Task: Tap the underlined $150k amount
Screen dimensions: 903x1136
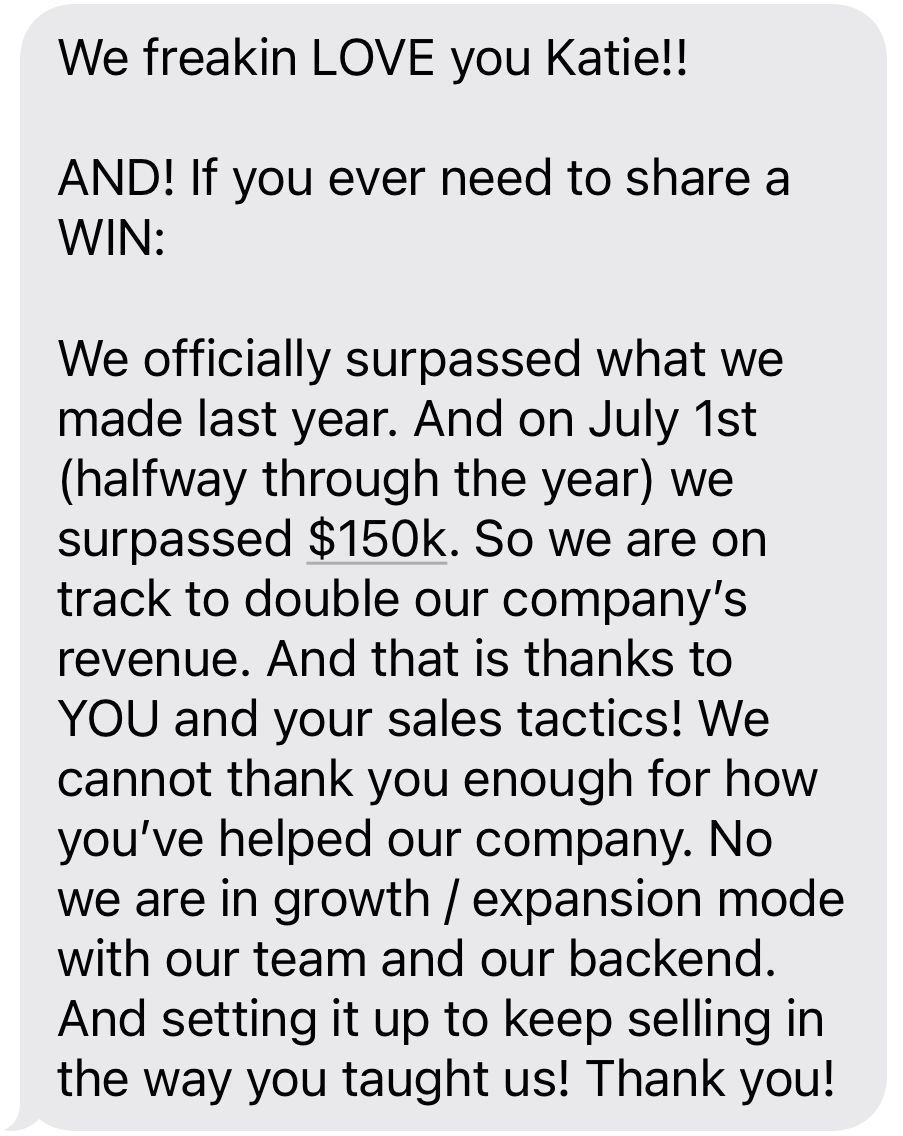Action: 377,539
